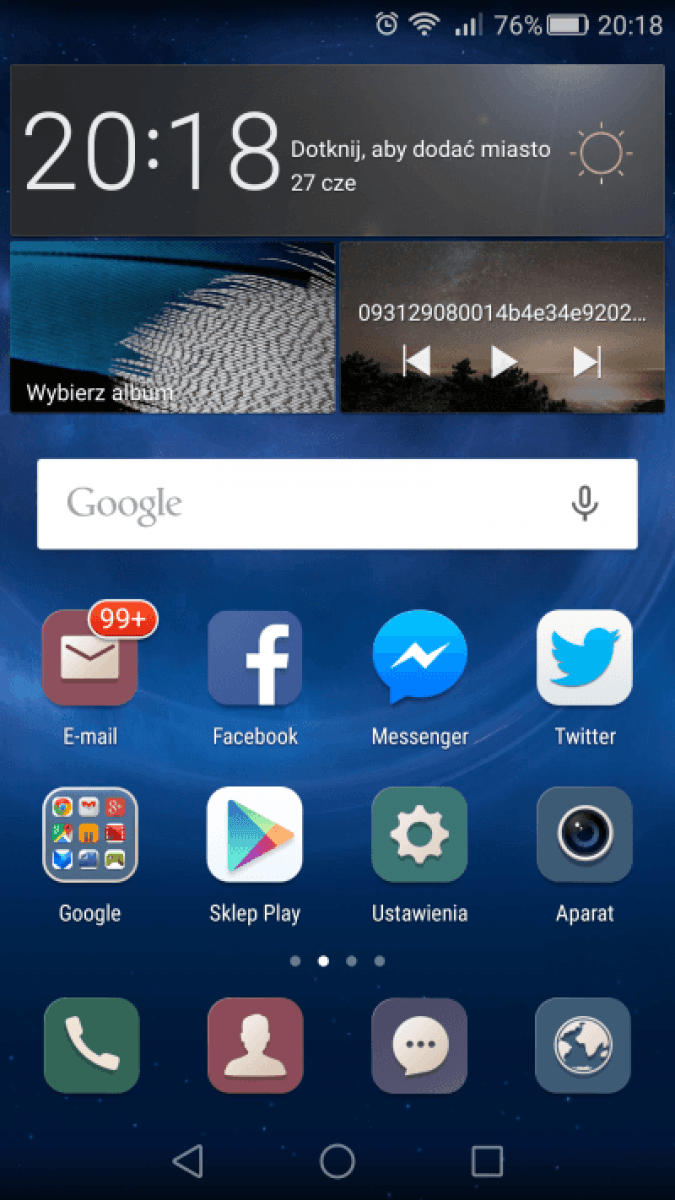The height and width of the screenshot is (1200, 675).
Task: Open the Google apps folder
Action: pyautogui.click(x=90, y=835)
